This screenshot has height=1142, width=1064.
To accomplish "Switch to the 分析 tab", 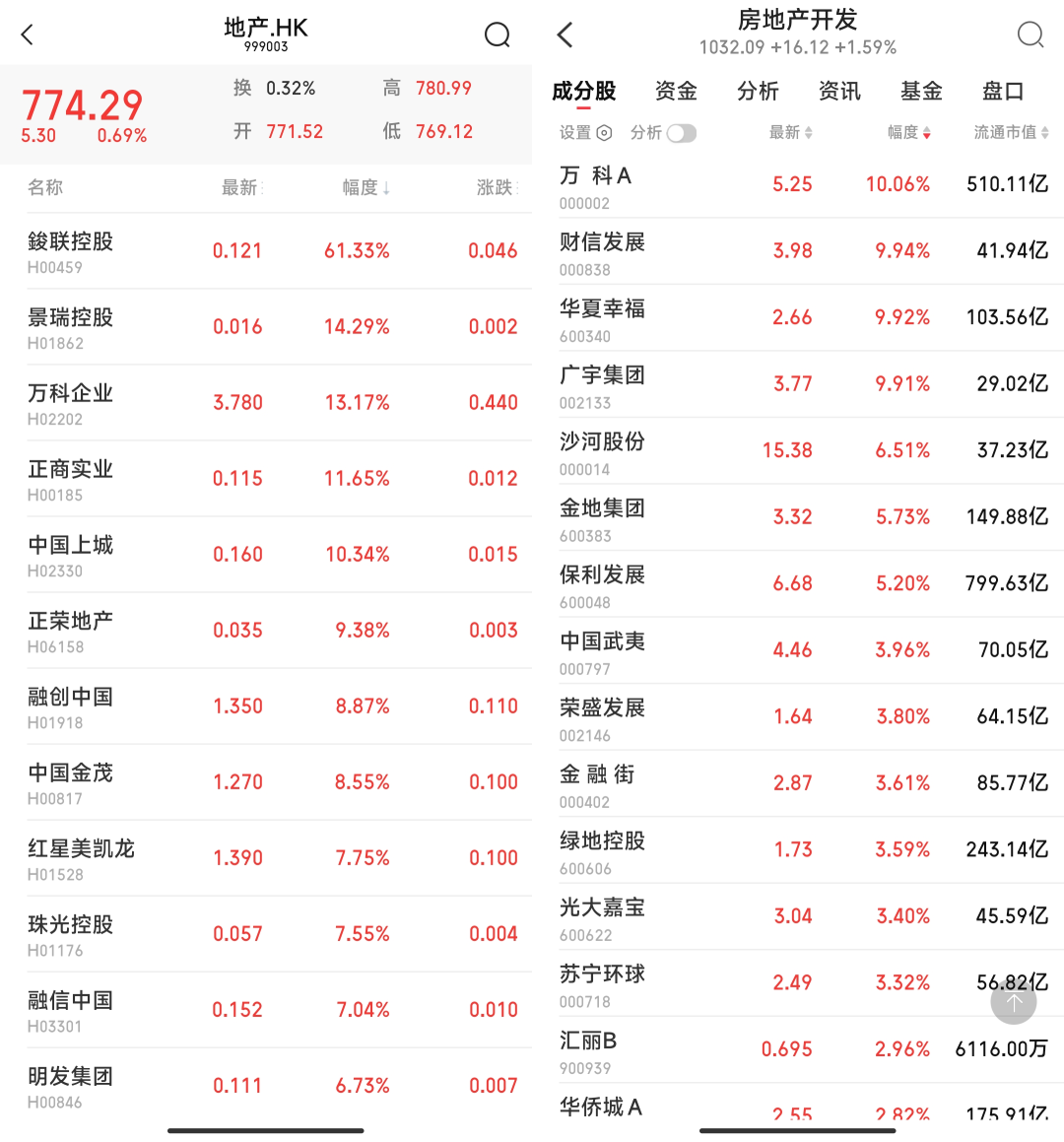I will pyautogui.click(x=758, y=92).
